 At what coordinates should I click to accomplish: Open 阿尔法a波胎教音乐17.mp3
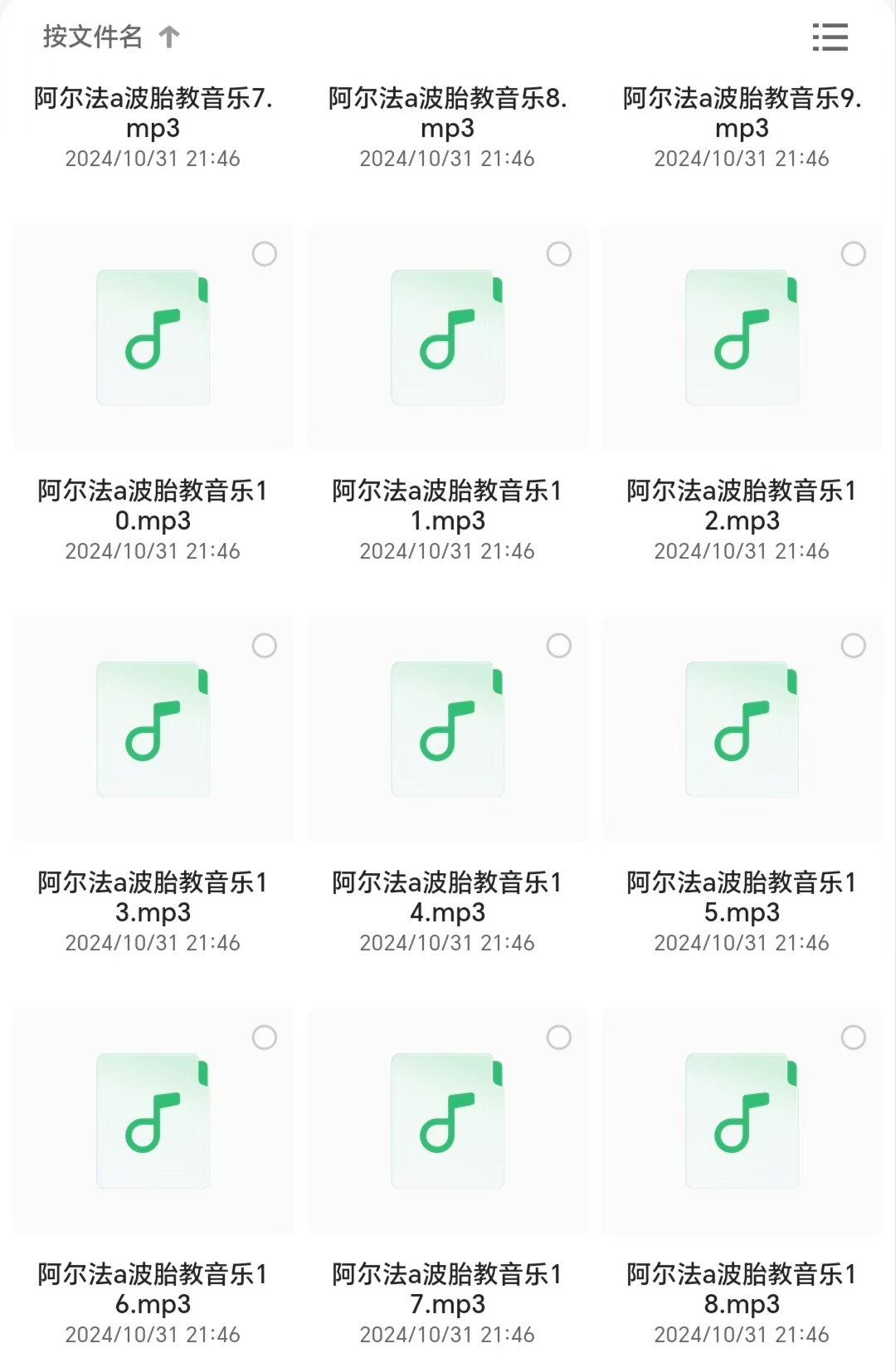[448, 1121]
